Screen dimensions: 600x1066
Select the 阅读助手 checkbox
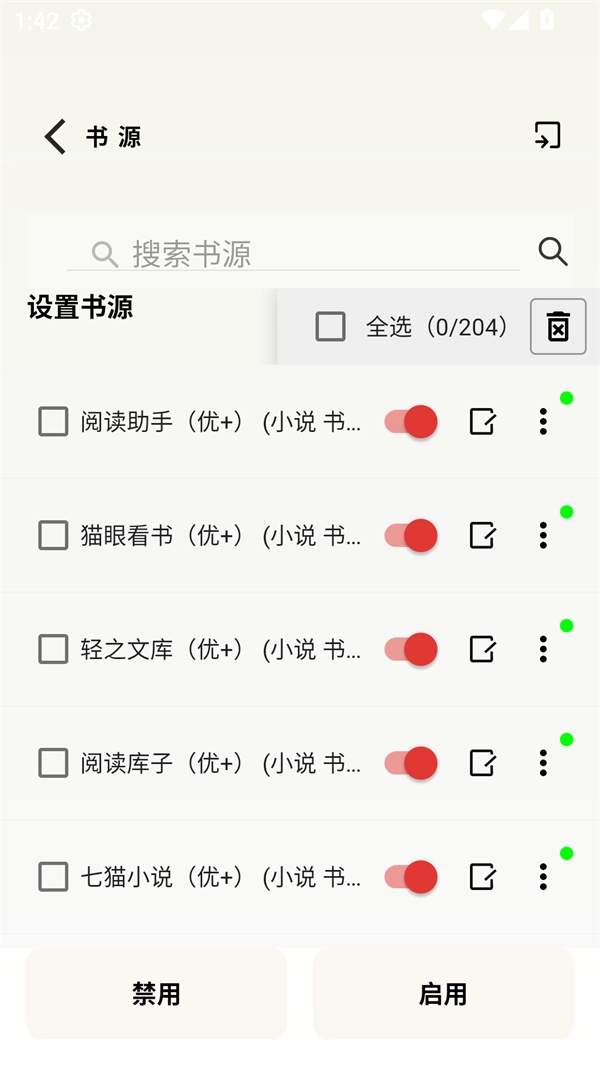pos(53,422)
